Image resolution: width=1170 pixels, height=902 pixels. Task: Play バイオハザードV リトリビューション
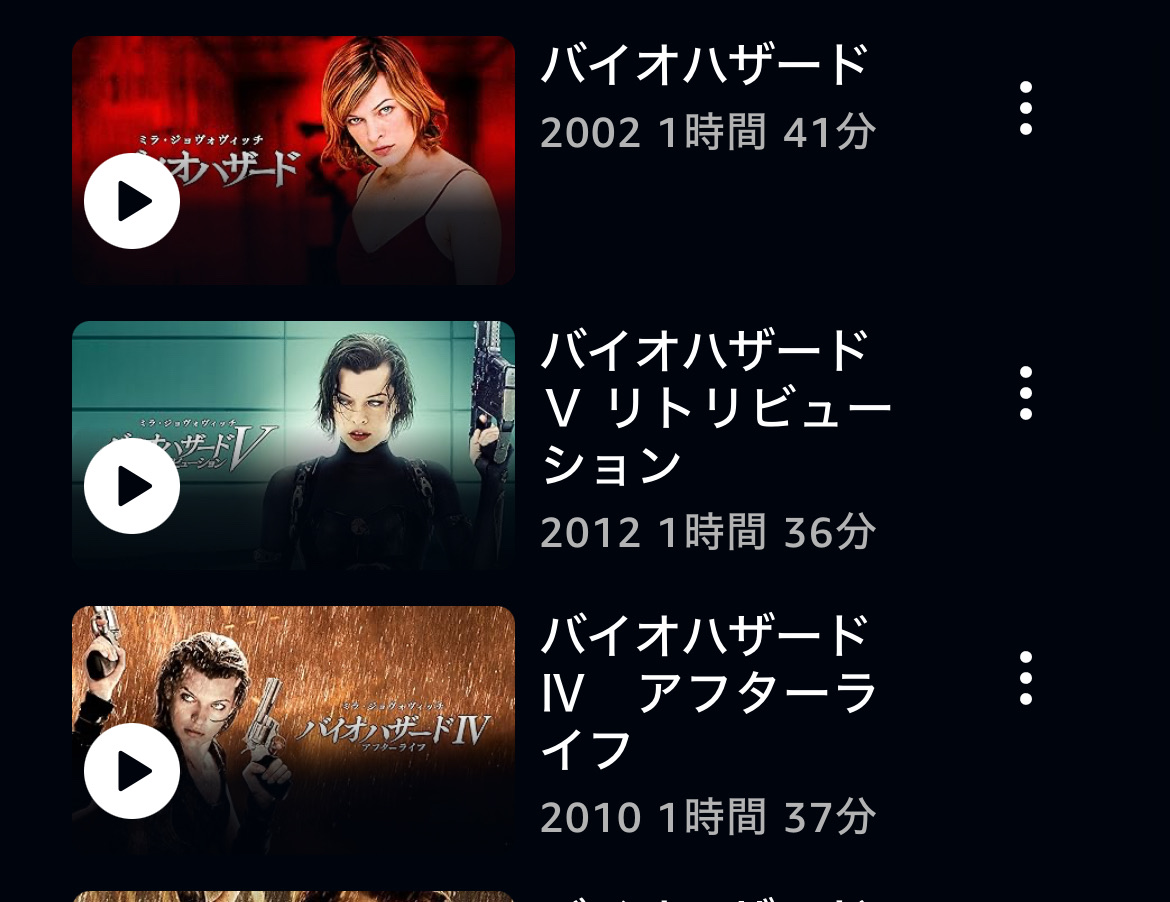(x=132, y=487)
